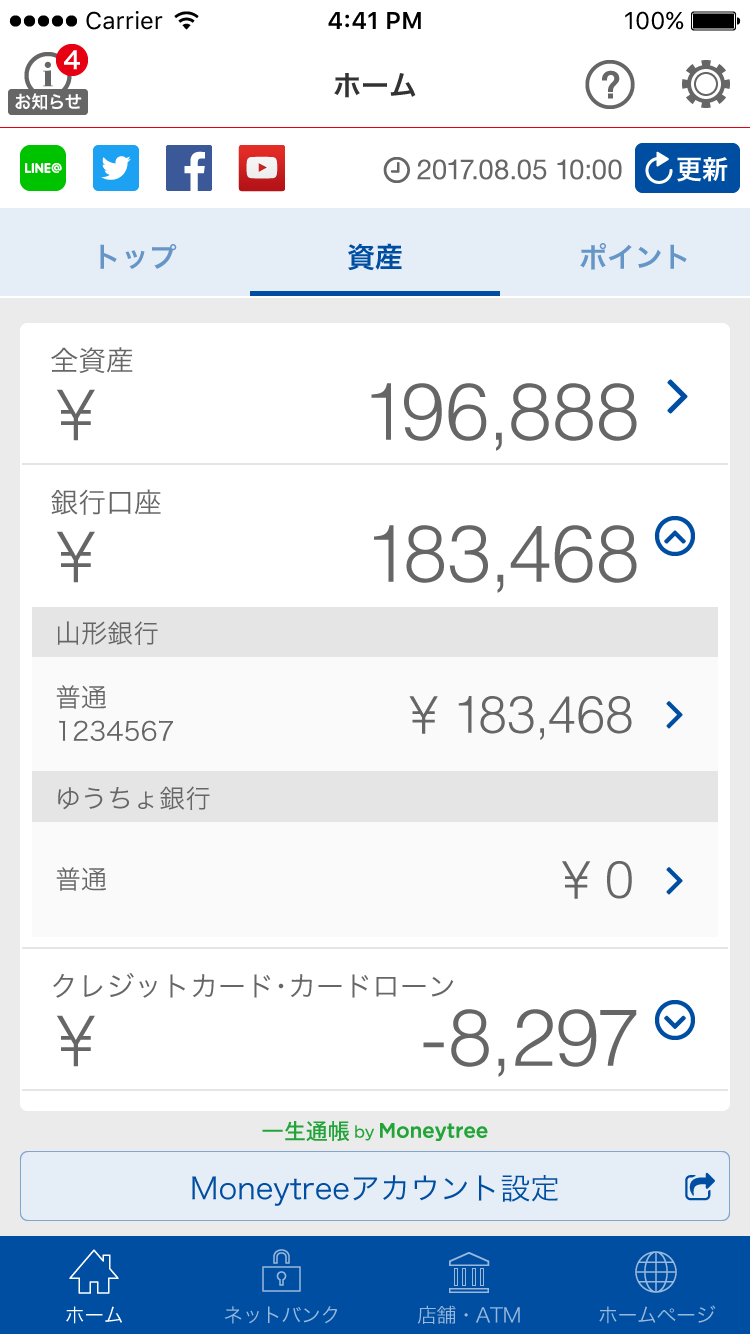Open the Facebook icon
This screenshot has height=1334, width=750.
click(x=189, y=168)
